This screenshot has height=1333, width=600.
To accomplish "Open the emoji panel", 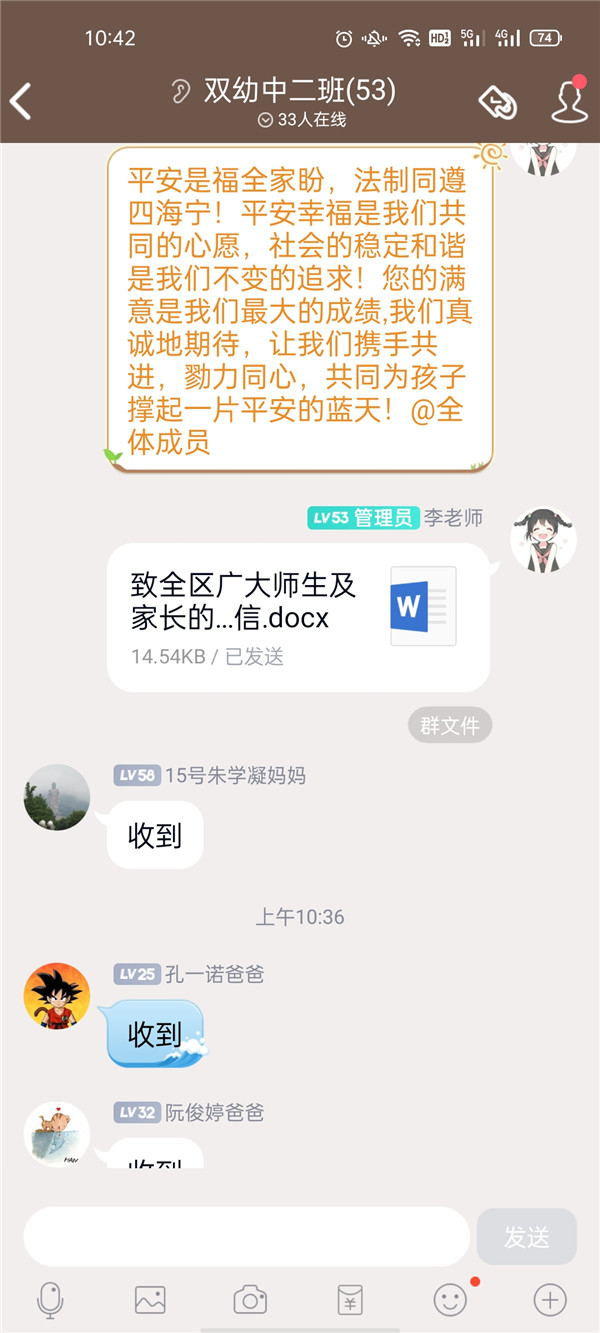I will 450,1300.
